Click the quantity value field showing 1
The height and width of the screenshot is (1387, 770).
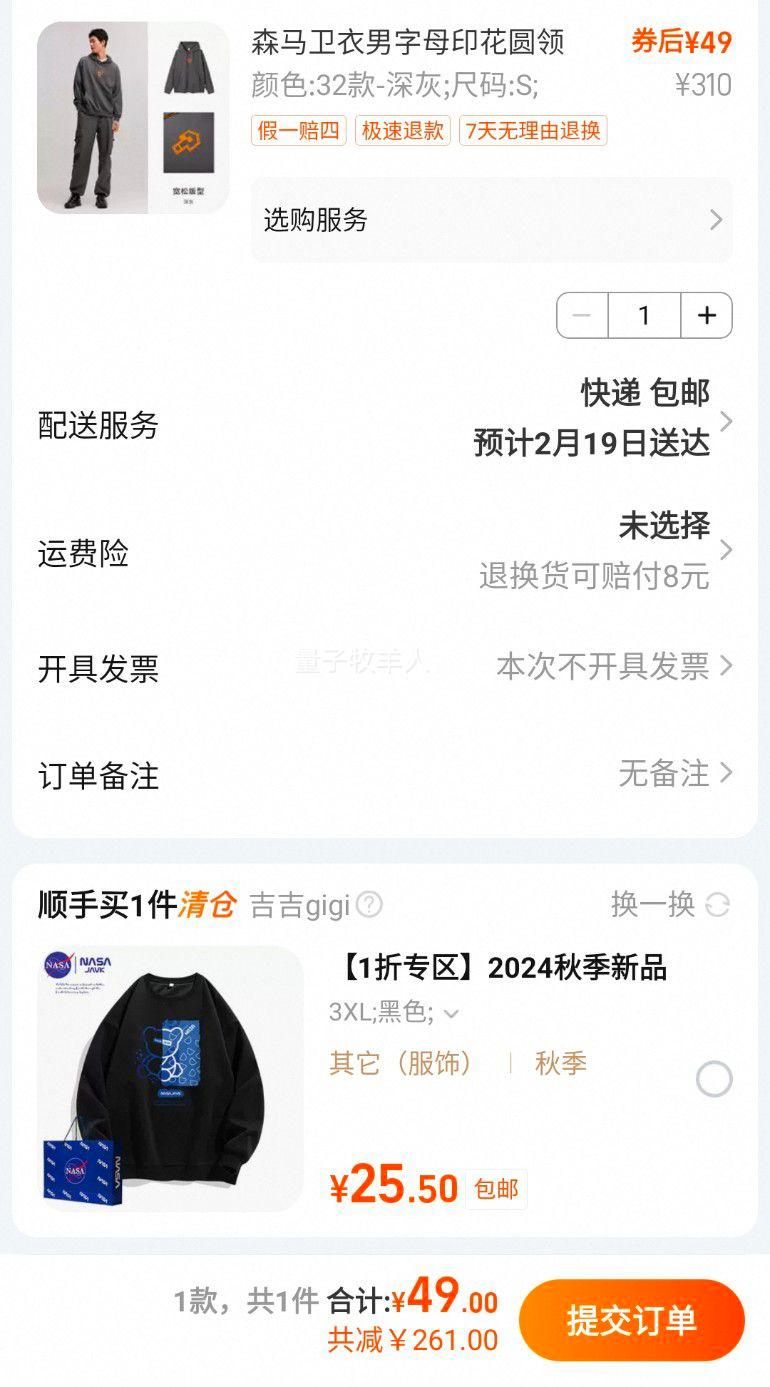point(644,315)
